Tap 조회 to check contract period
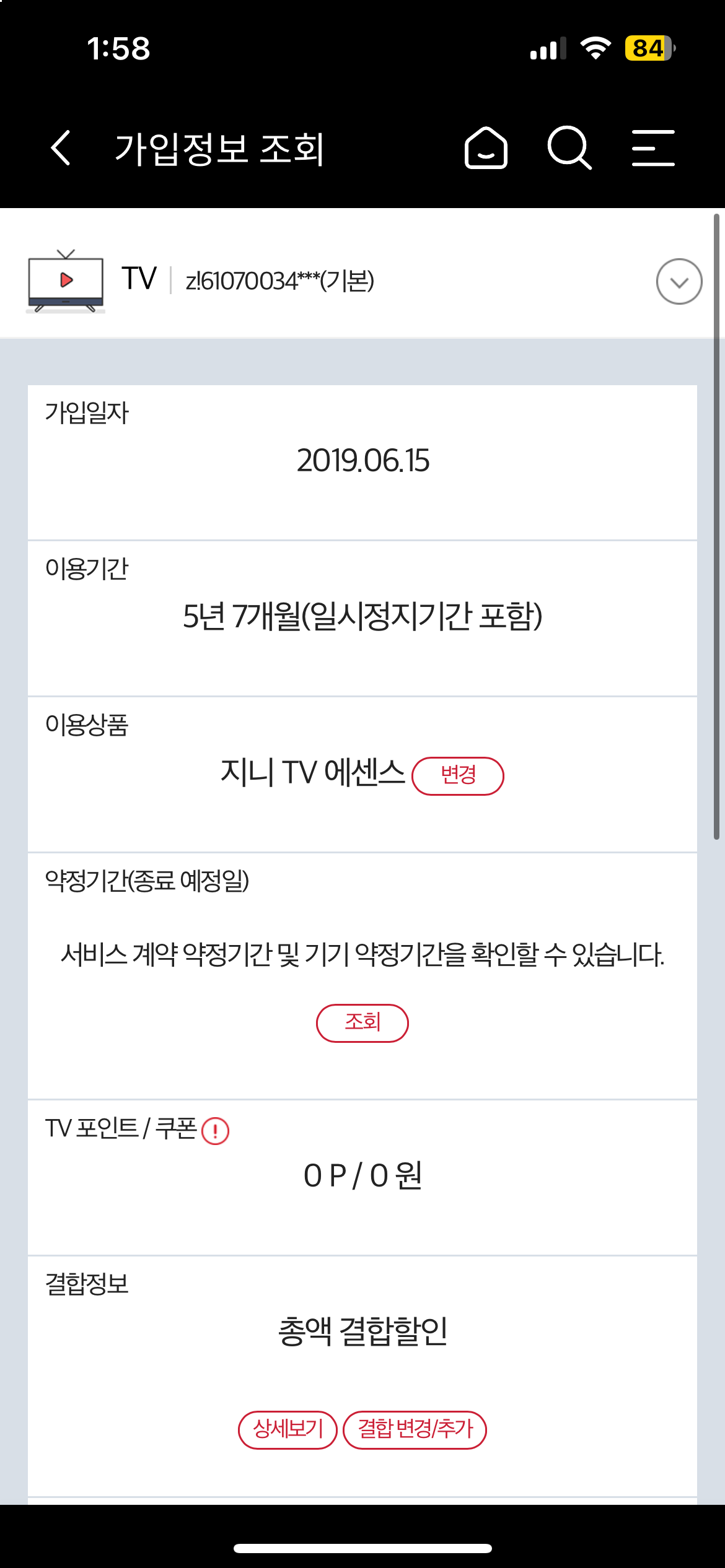The width and height of the screenshot is (725, 1568). [362, 1022]
